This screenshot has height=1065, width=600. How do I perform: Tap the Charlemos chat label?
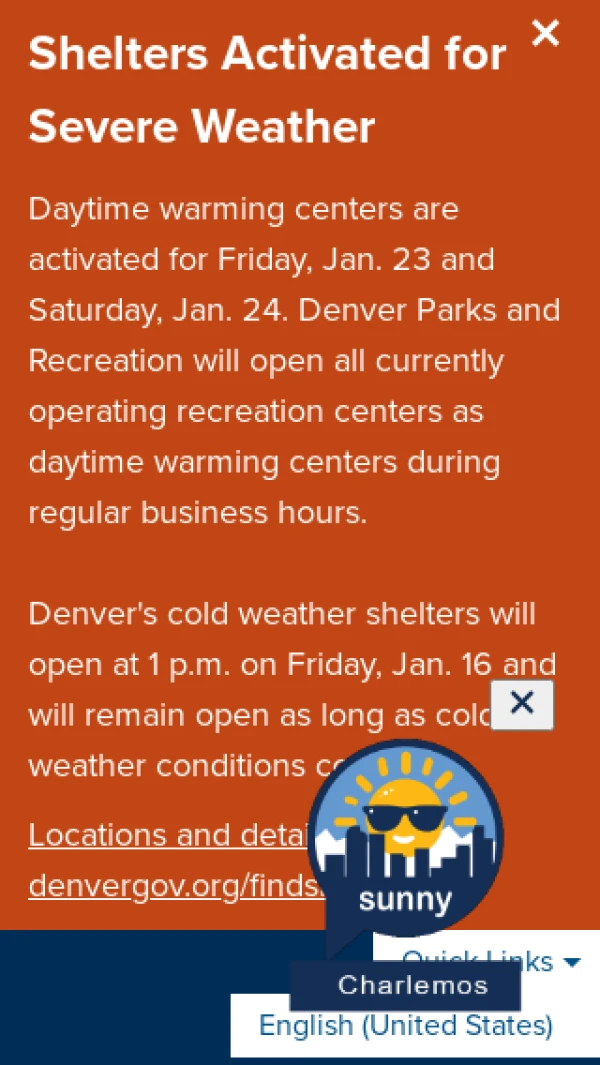[412, 985]
